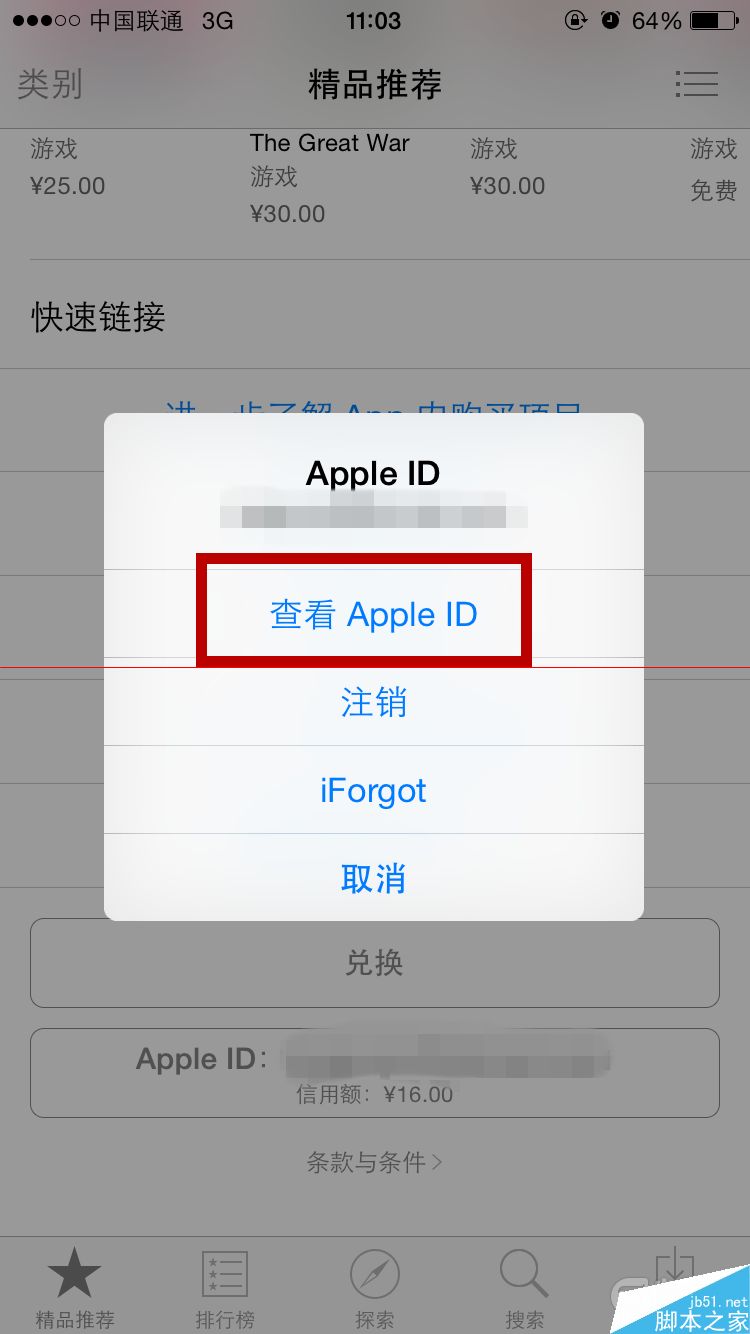Switch to the 精品推荐 tab

tap(75, 1288)
